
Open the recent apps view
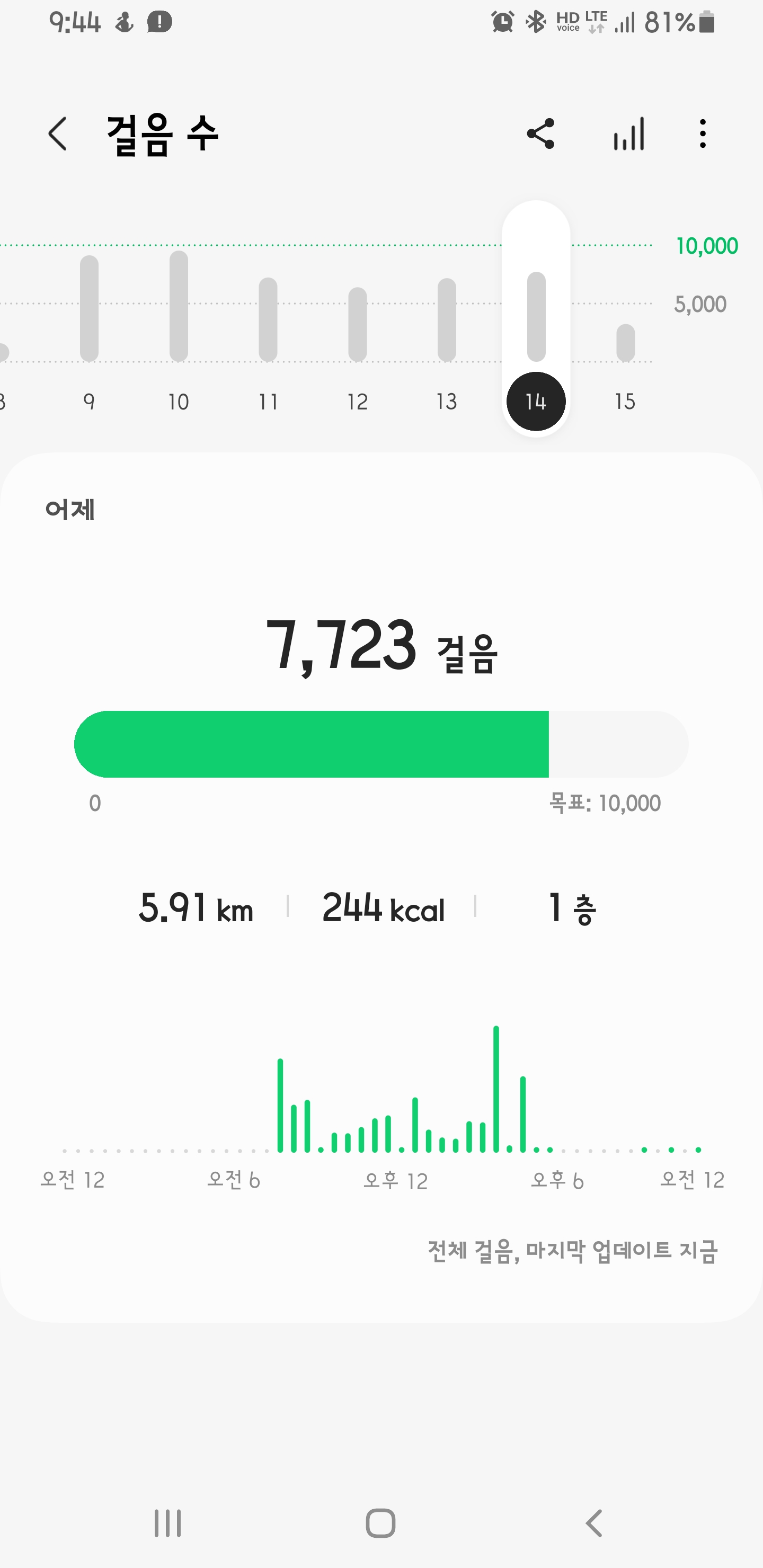coord(167,1524)
